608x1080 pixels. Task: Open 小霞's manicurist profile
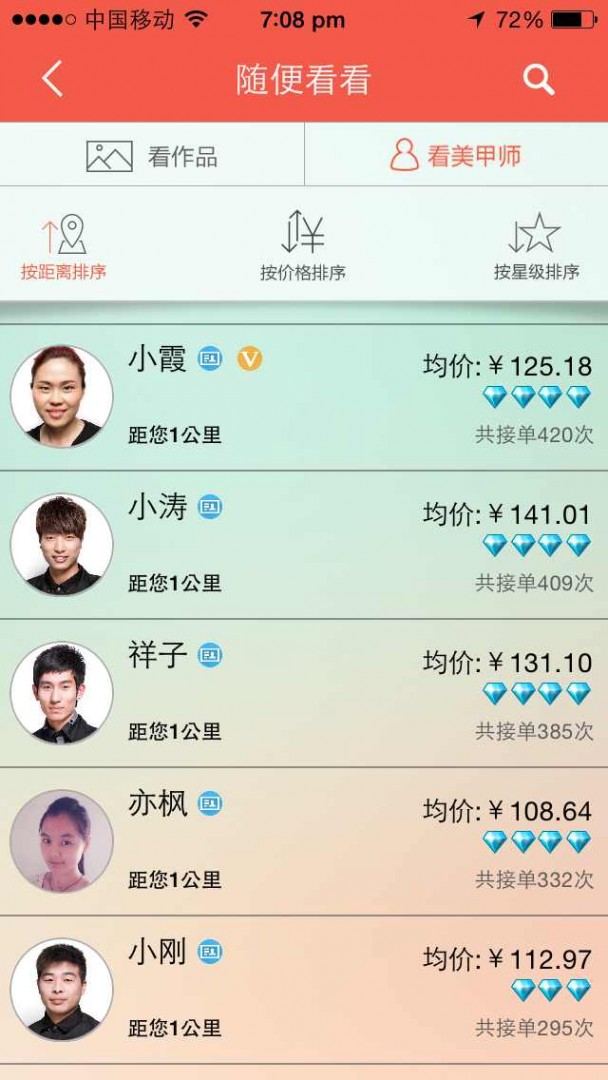(x=304, y=397)
